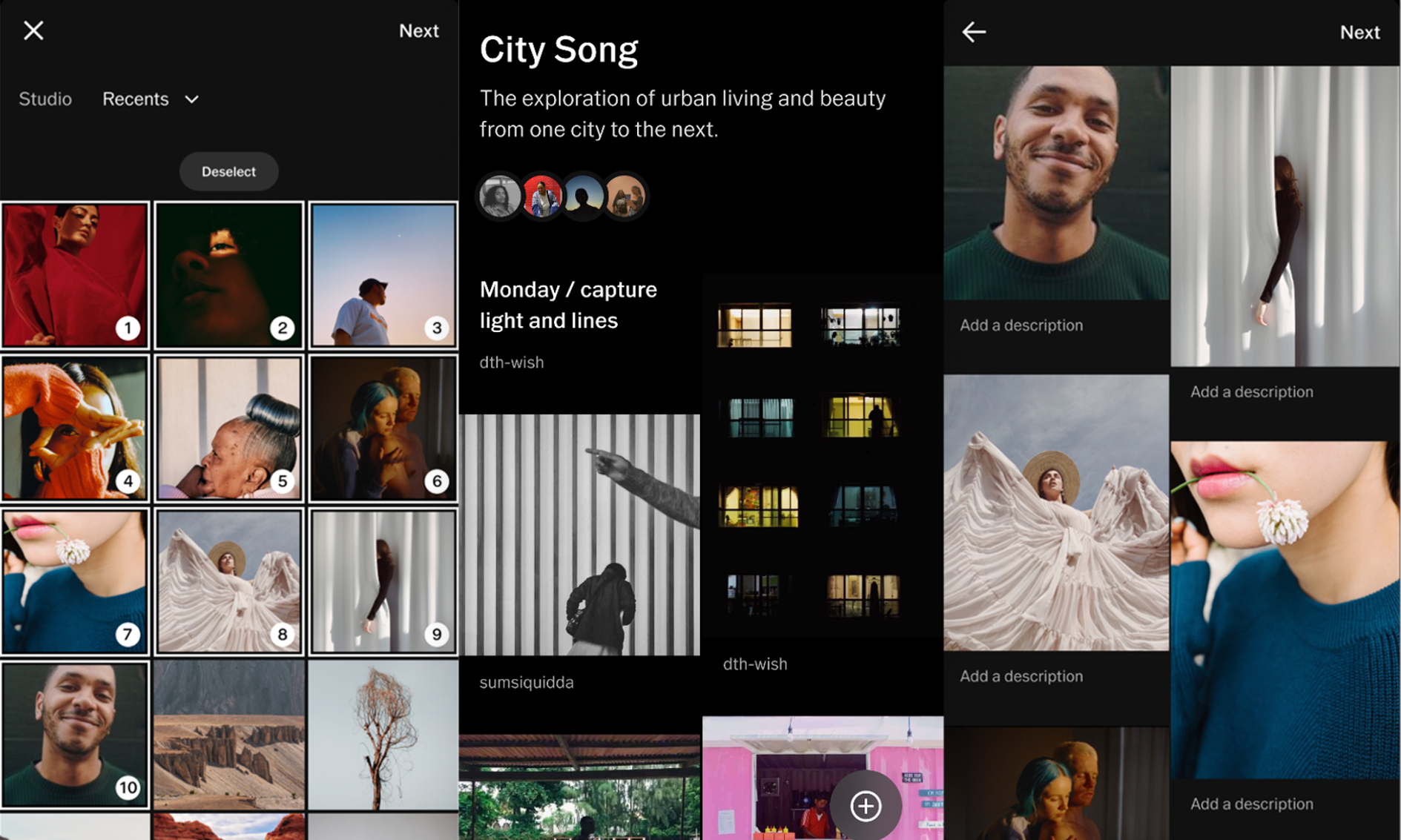The image size is (1401, 840).
Task: Expand the Recents album dropdown
Action: tap(151, 99)
